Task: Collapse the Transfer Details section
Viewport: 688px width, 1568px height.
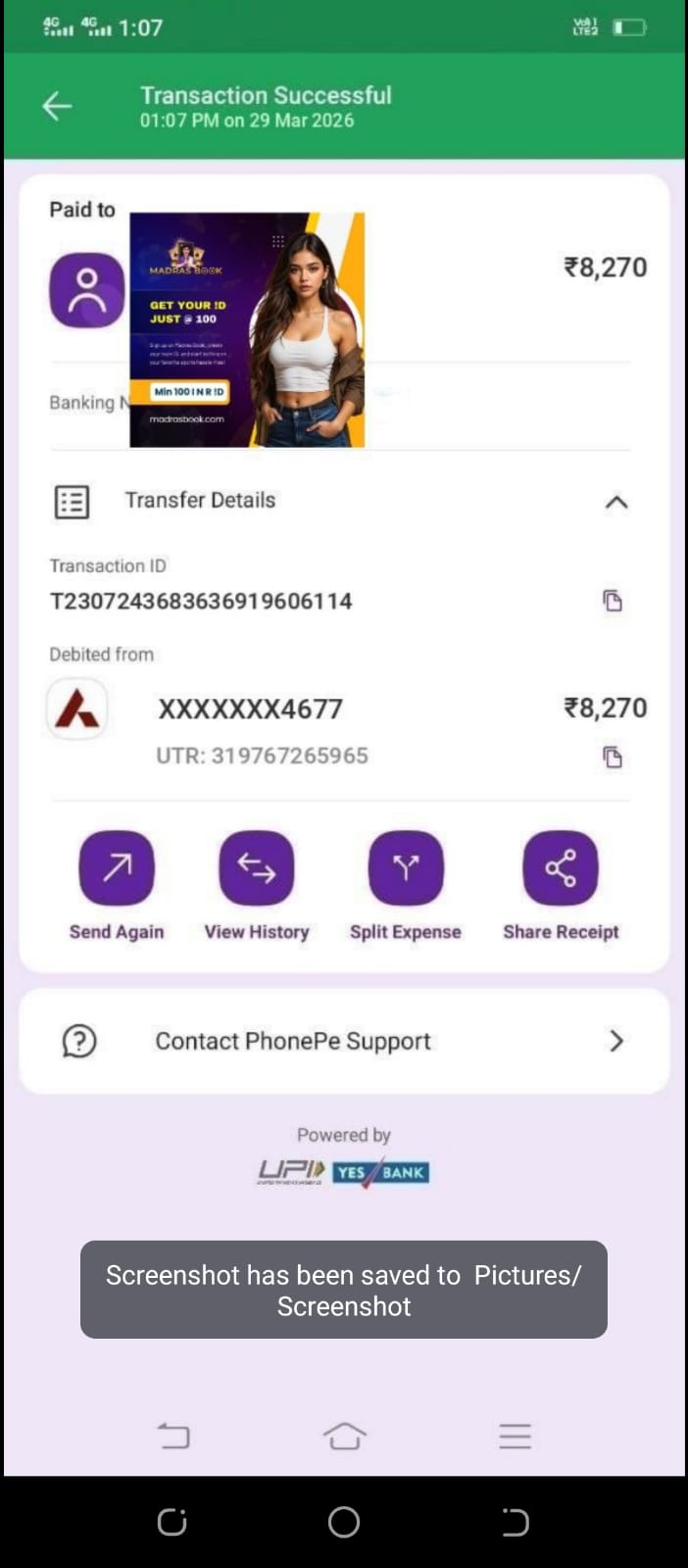Action: (x=616, y=502)
